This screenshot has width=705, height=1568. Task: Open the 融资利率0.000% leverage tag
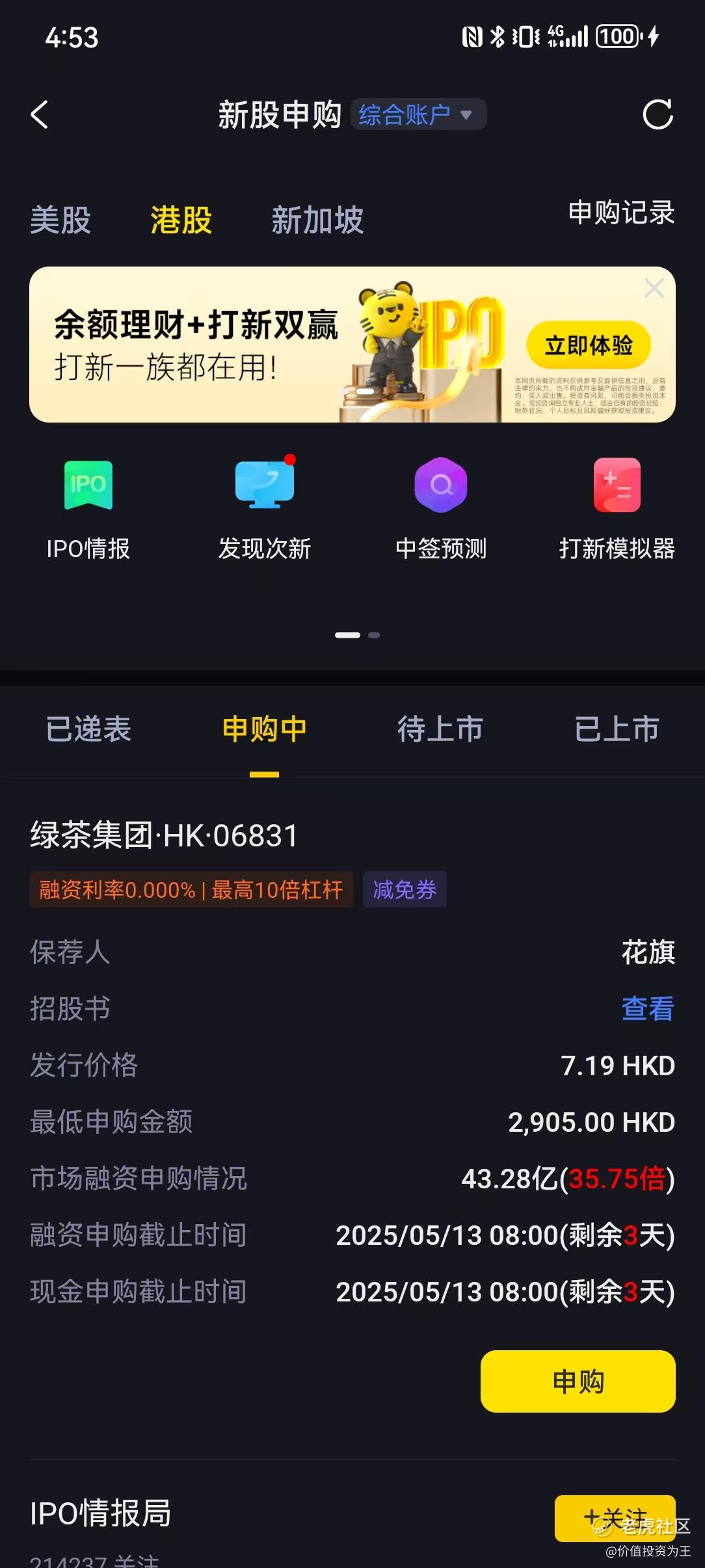(x=191, y=889)
